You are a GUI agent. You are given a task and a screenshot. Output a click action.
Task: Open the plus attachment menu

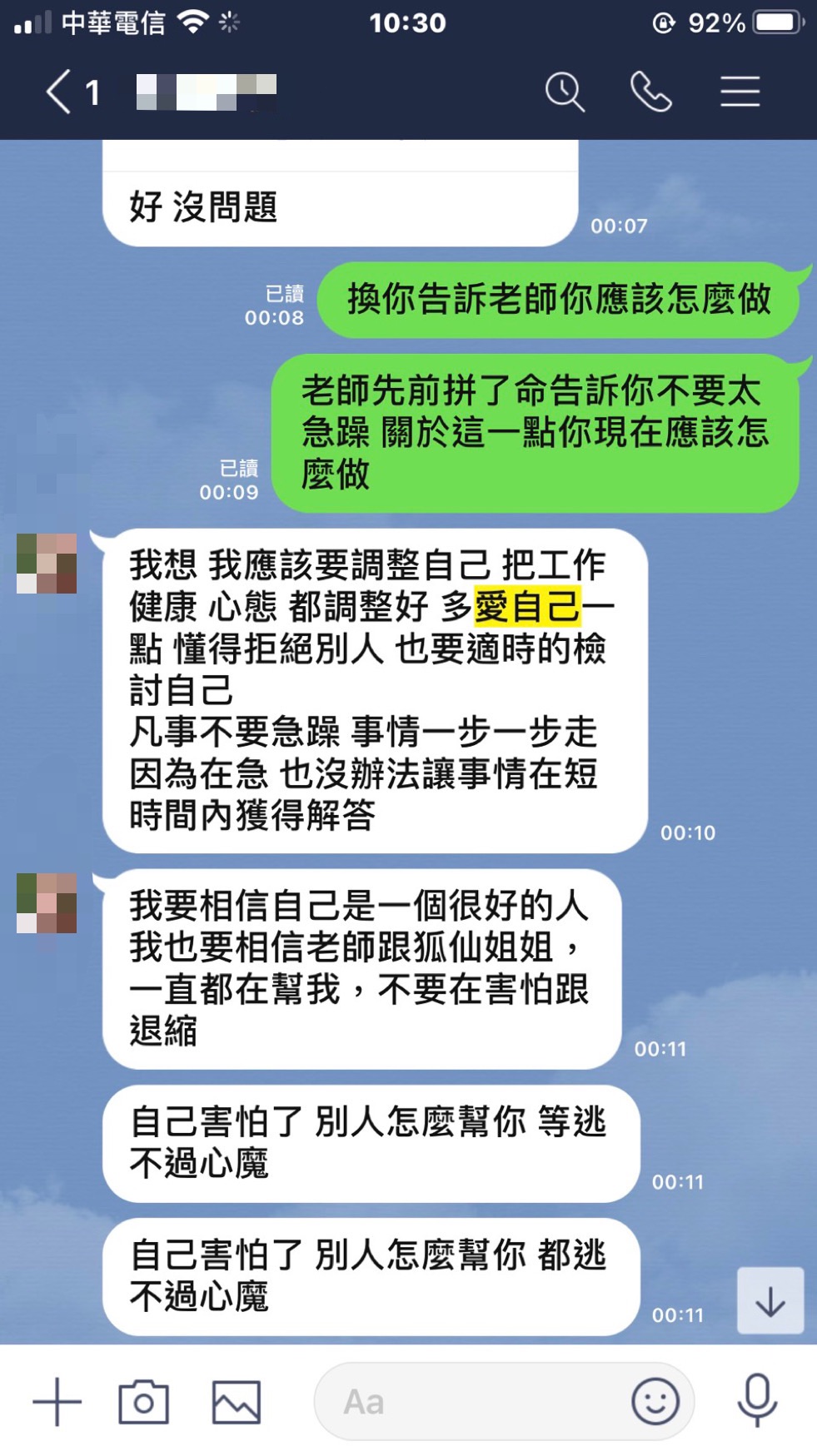pos(57,1402)
